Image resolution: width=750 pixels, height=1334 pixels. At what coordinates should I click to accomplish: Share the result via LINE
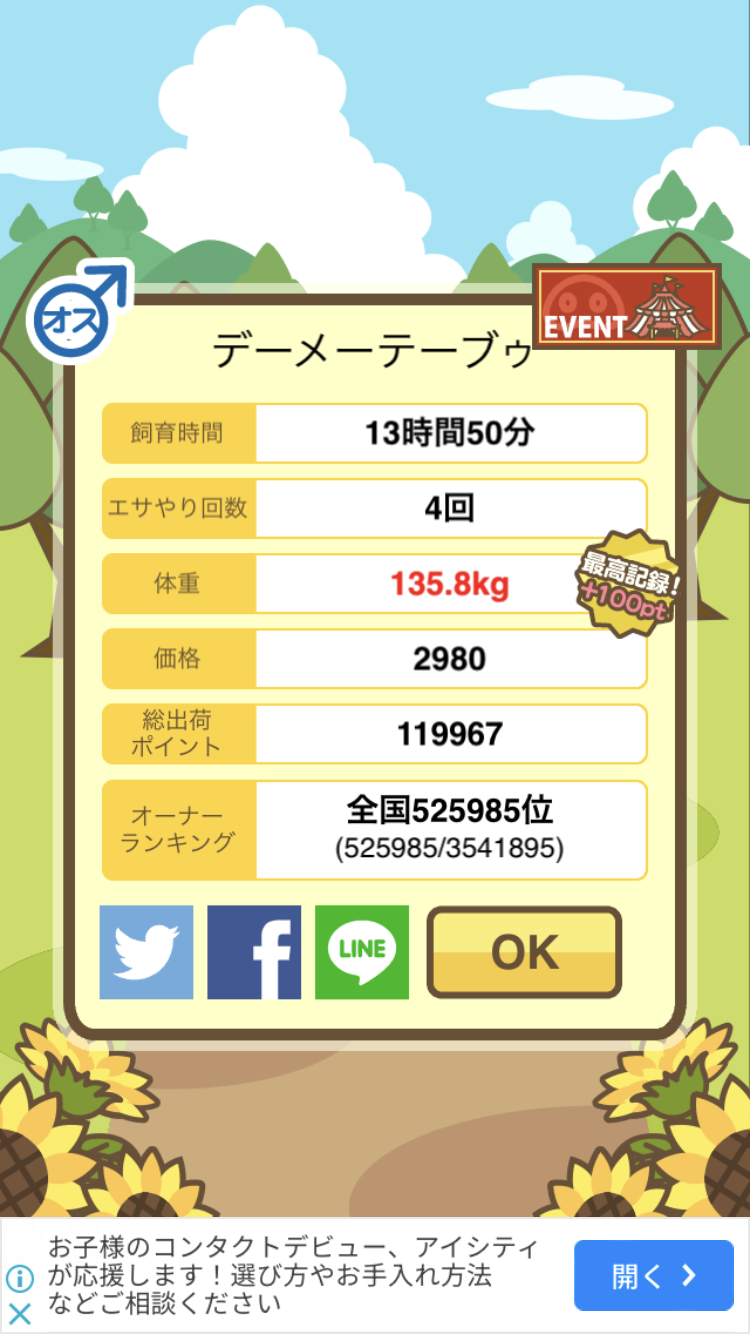click(x=362, y=952)
